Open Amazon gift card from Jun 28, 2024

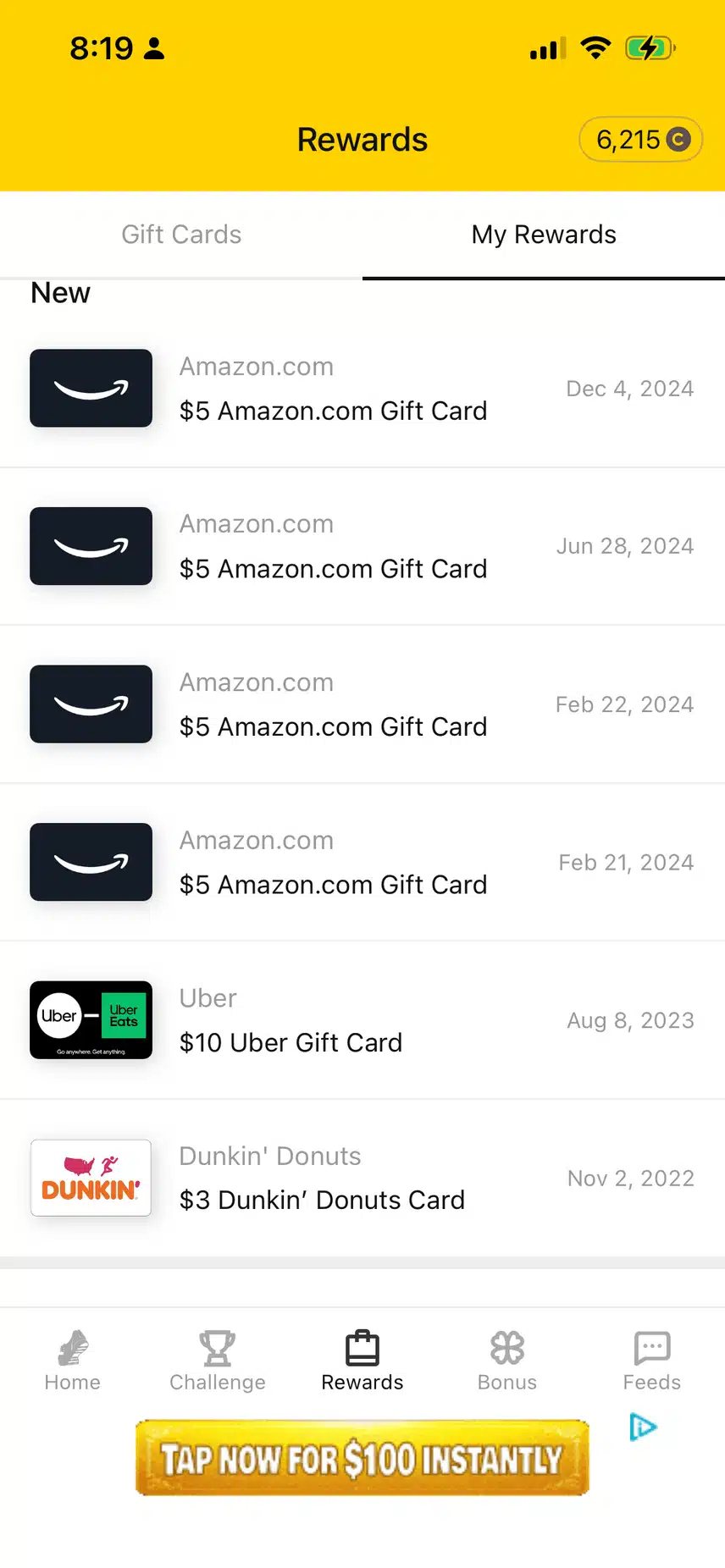click(x=362, y=546)
